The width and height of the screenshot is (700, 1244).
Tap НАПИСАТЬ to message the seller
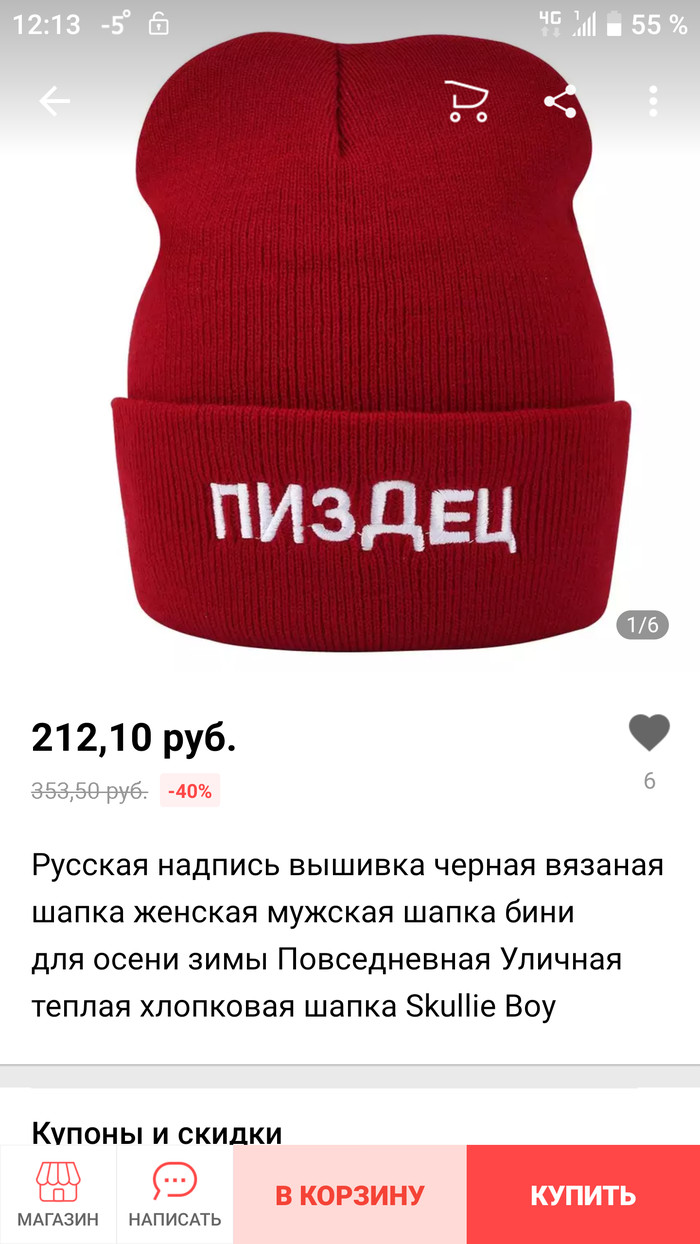(x=175, y=1195)
